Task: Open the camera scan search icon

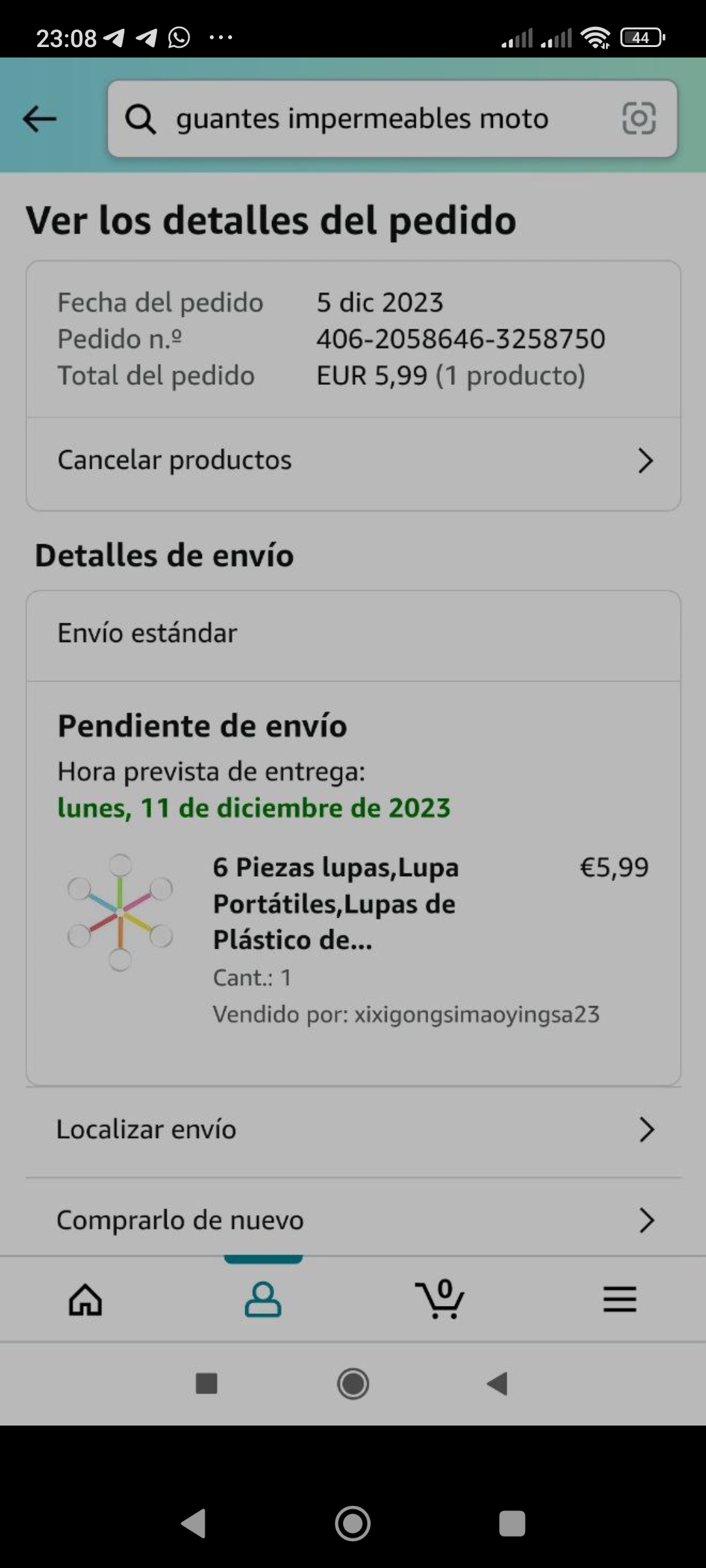Action: tap(638, 119)
